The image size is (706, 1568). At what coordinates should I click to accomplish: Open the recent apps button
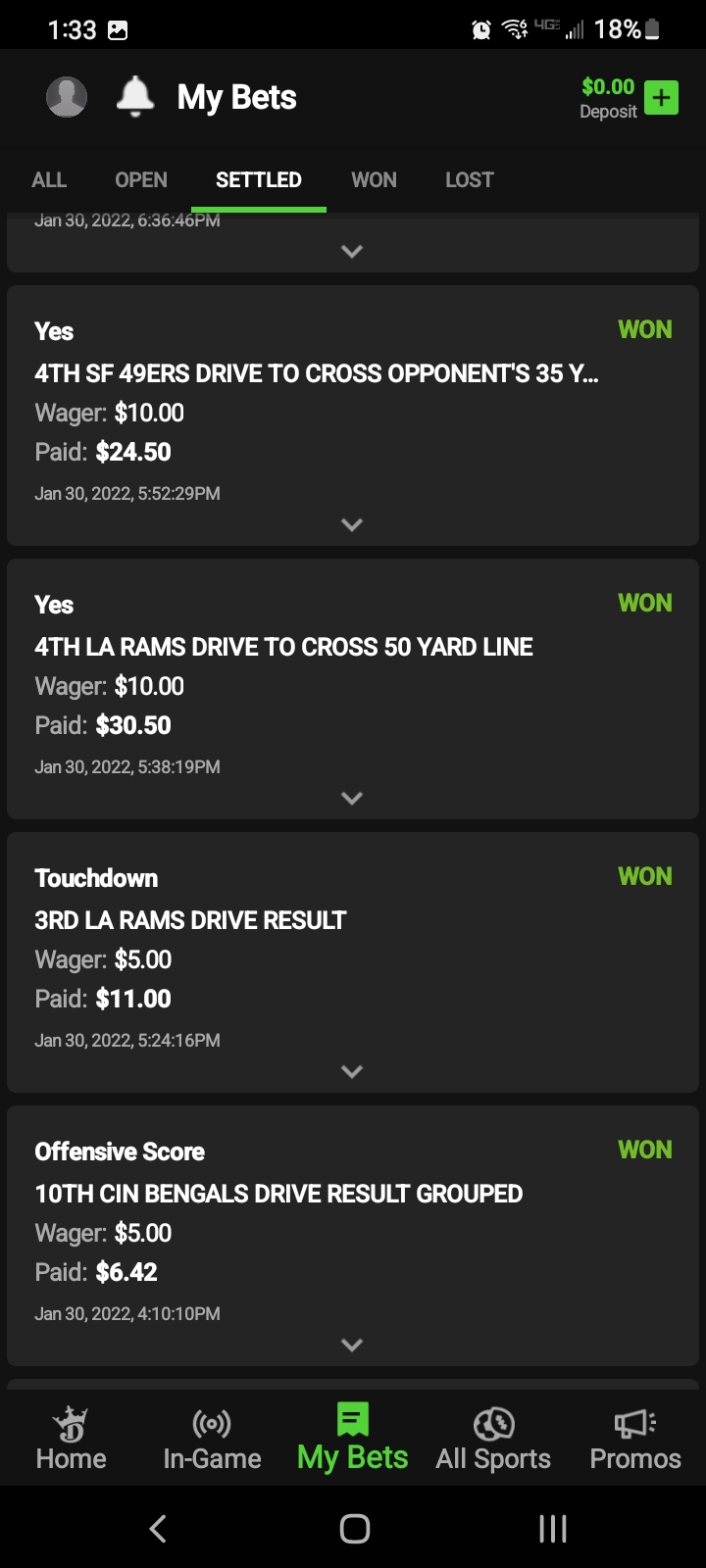pyautogui.click(x=552, y=1528)
